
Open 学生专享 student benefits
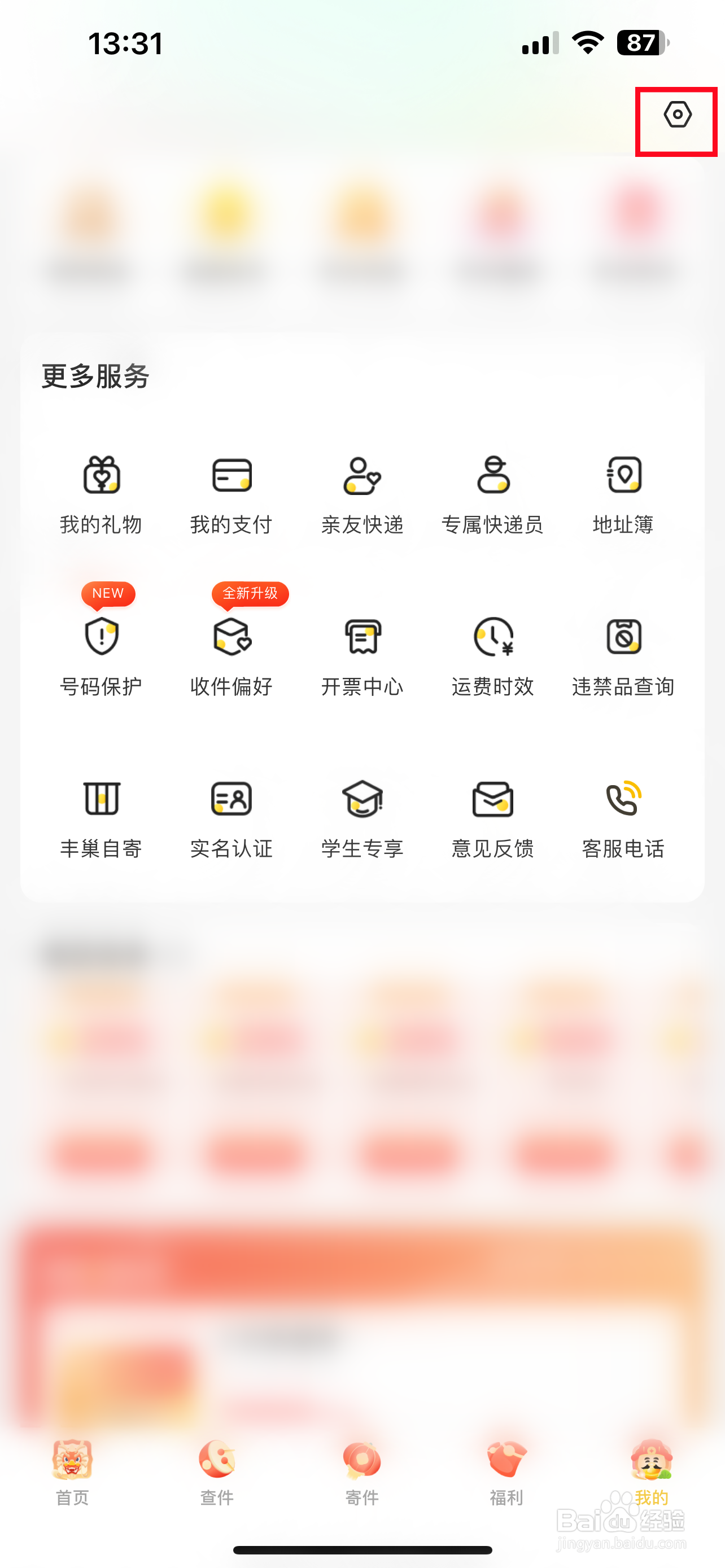click(x=361, y=818)
